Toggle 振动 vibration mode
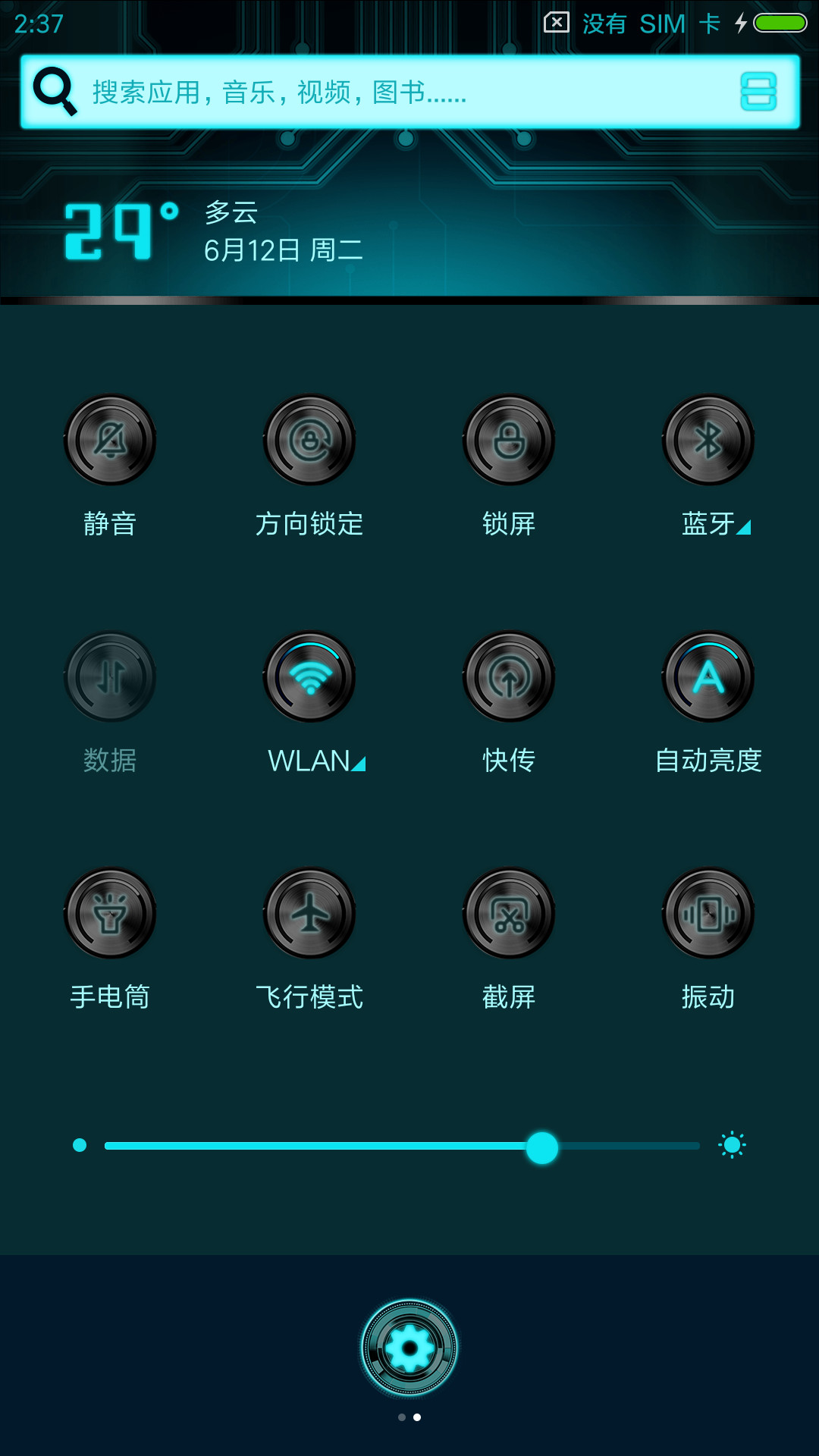The height and width of the screenshot is (1456, 819). [x=708, y=914]
